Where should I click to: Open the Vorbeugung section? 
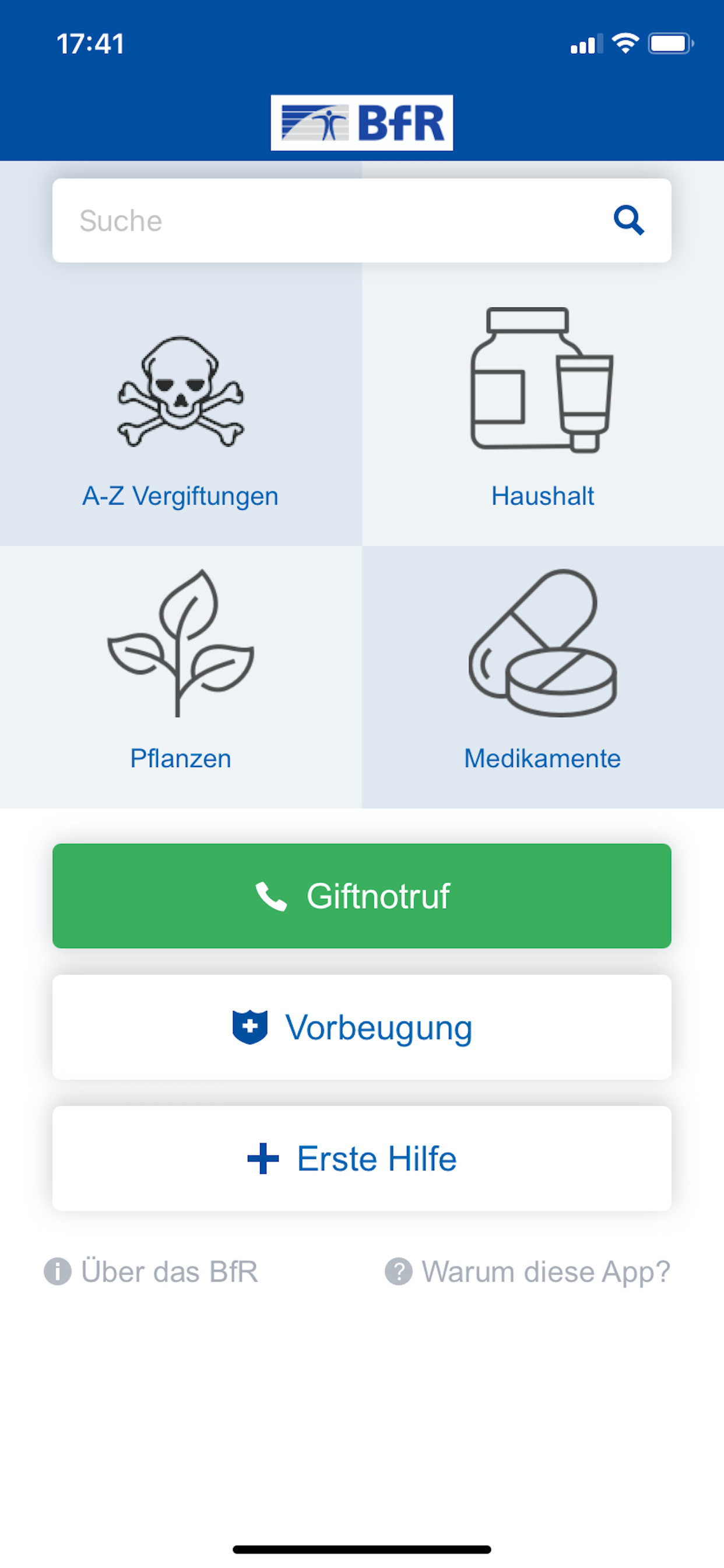[361, 1026]
